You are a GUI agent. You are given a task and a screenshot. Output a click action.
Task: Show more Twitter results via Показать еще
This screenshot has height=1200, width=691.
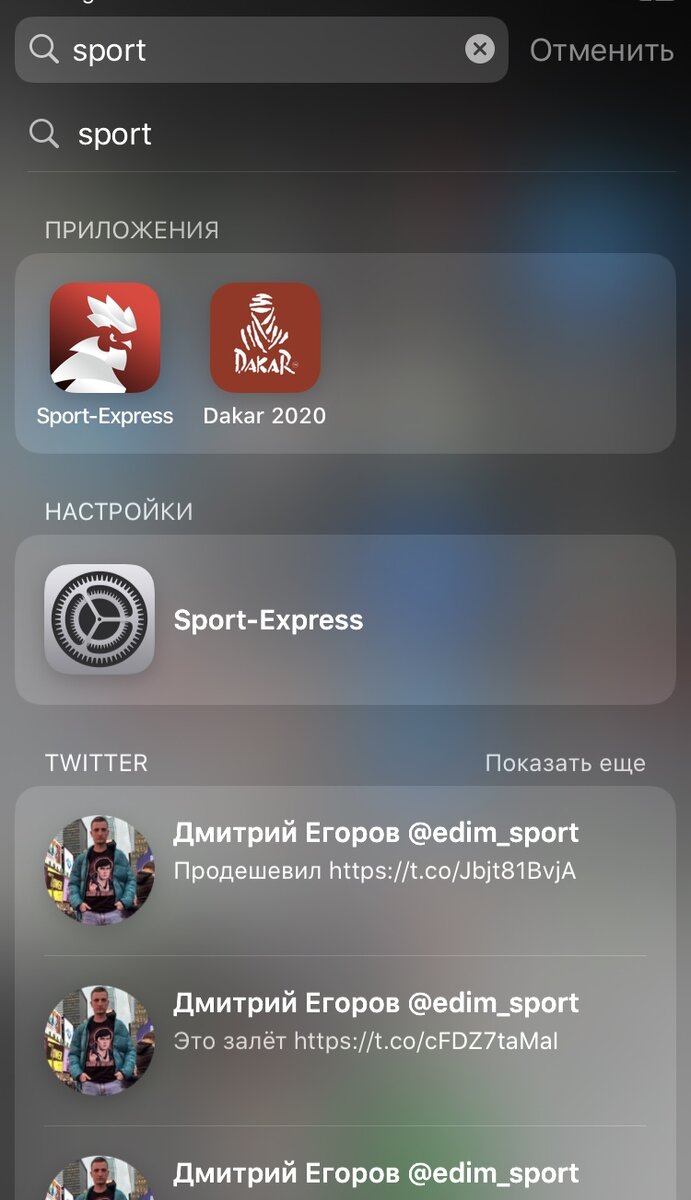point(565,763)
